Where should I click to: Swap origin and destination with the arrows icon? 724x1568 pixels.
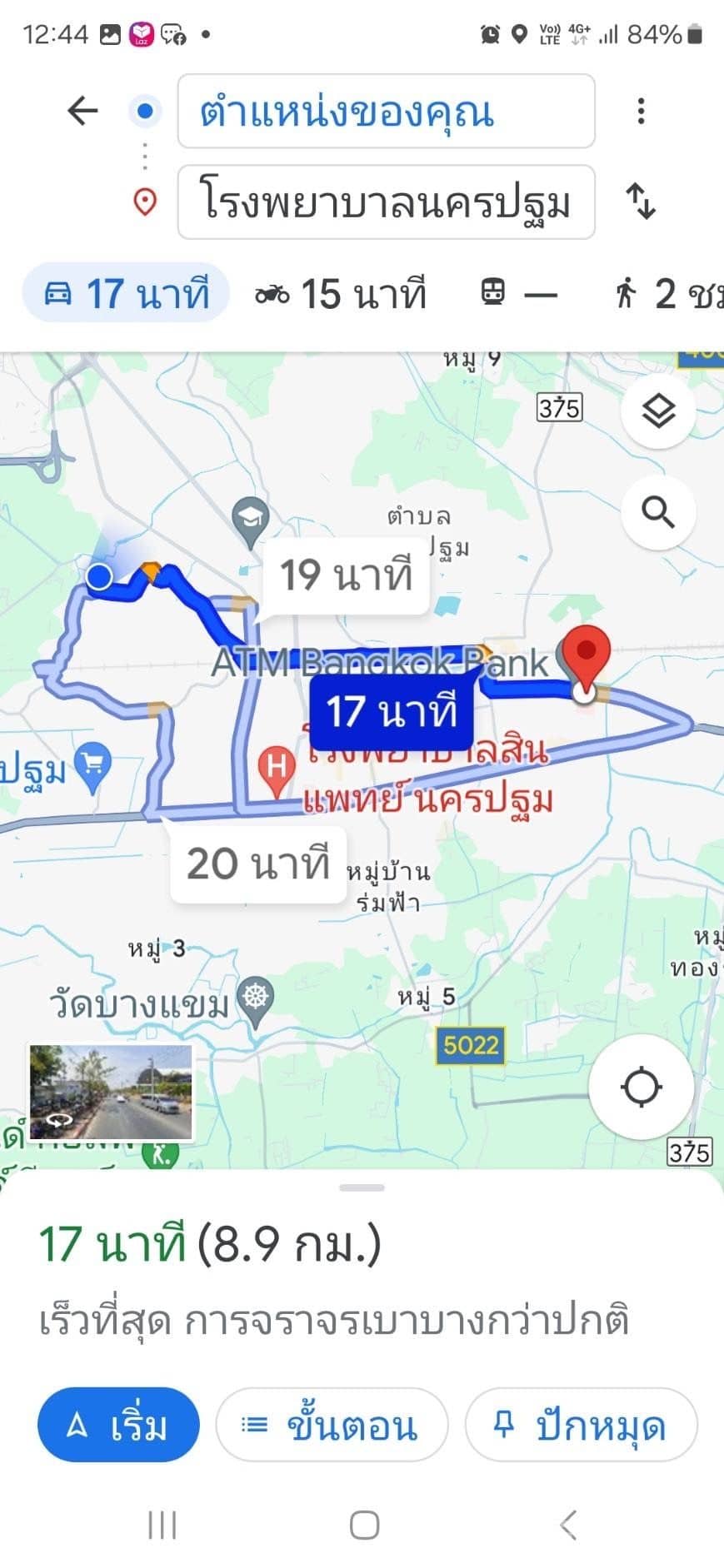(x=642, y=203)
